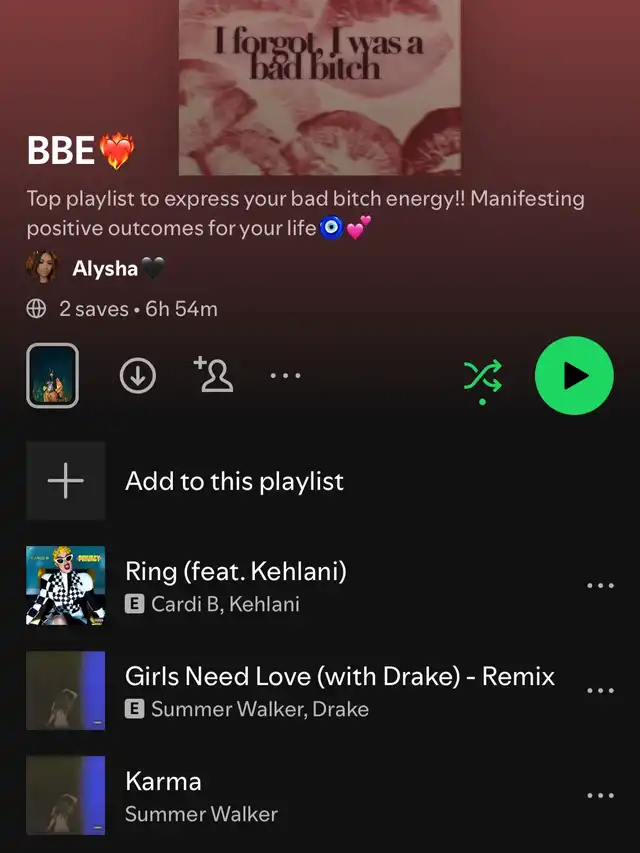Play Ring (feat. Kehlani)
Screen dimensions: 640x853
[x=320, y=585]
